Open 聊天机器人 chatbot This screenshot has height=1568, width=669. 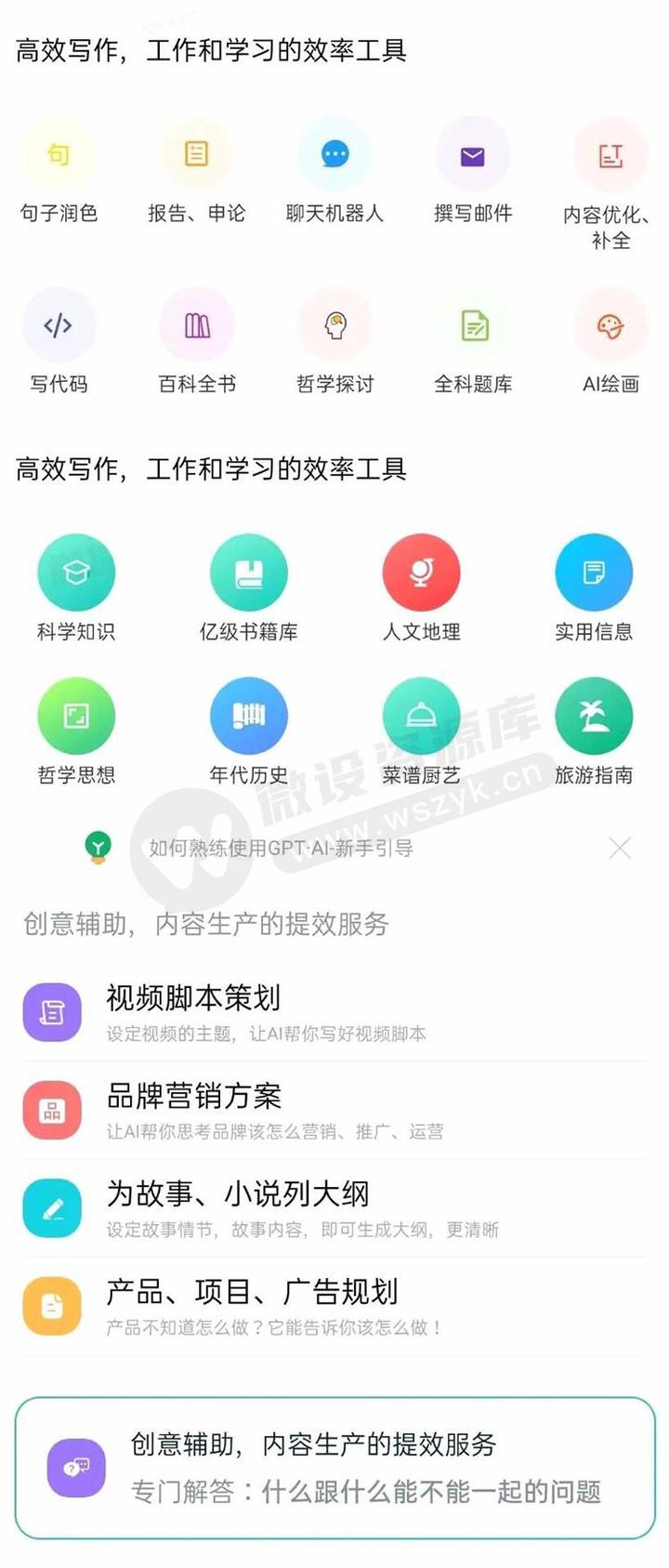click(334, 155)
